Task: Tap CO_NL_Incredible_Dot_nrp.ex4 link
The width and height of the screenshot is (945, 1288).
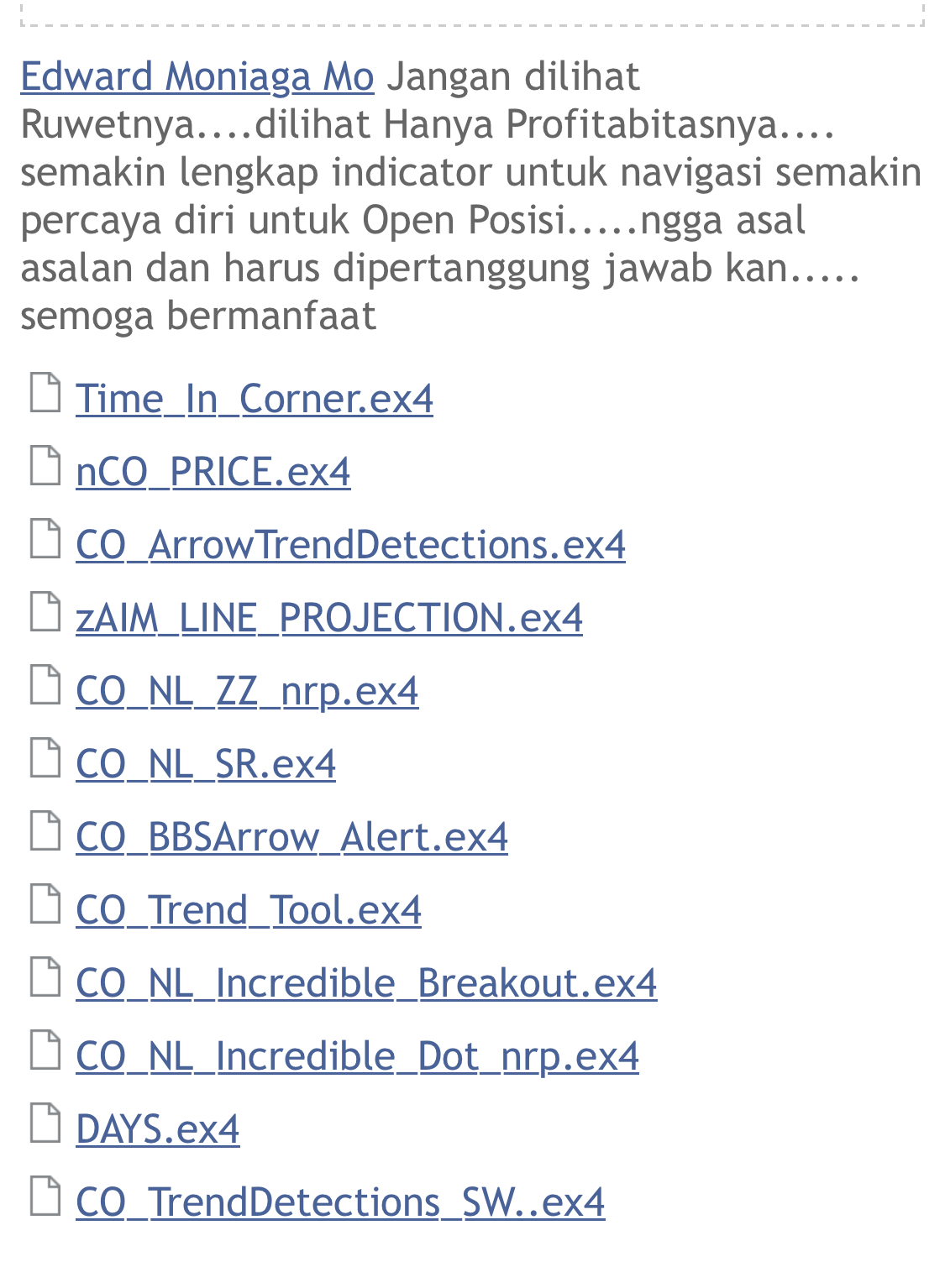Action: 357,1056
